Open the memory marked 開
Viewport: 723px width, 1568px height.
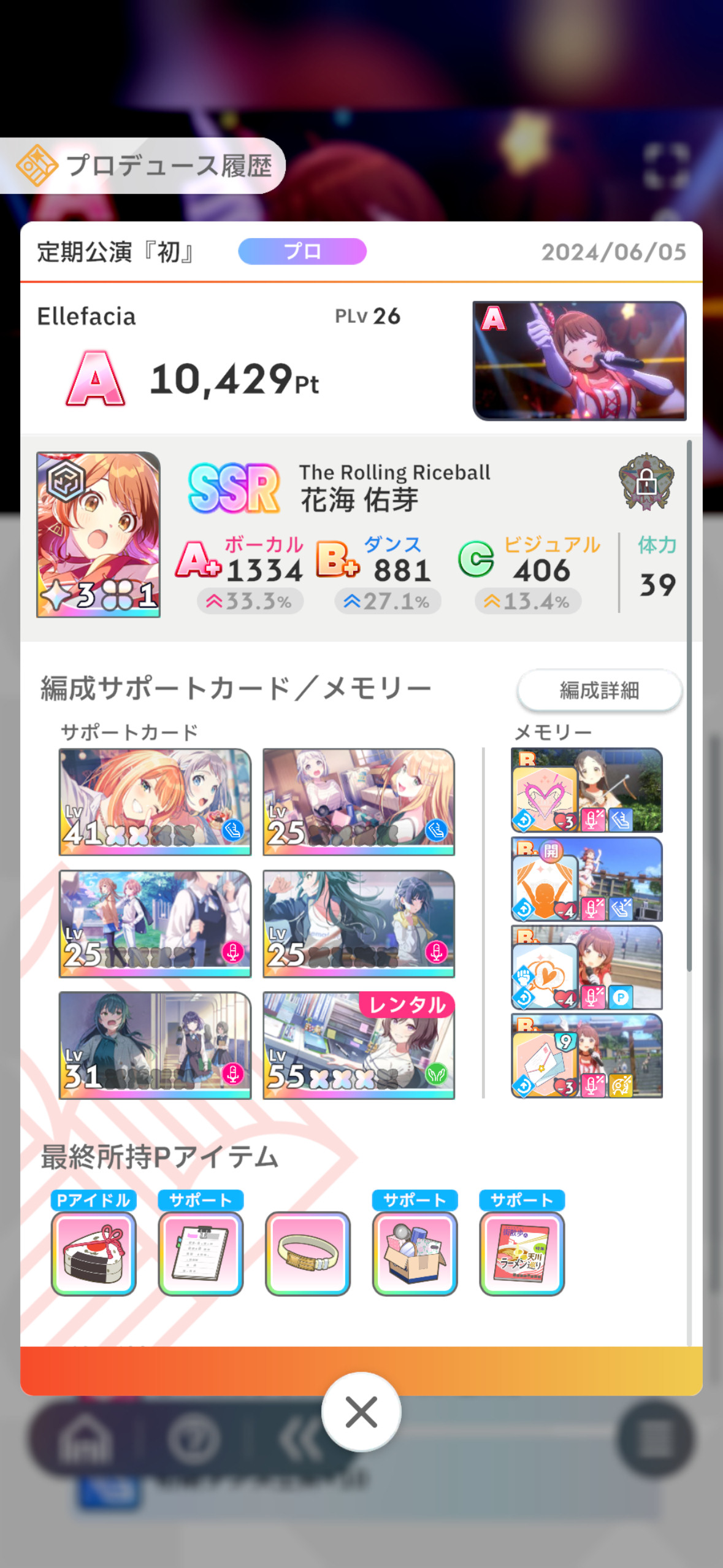point(587,879)
